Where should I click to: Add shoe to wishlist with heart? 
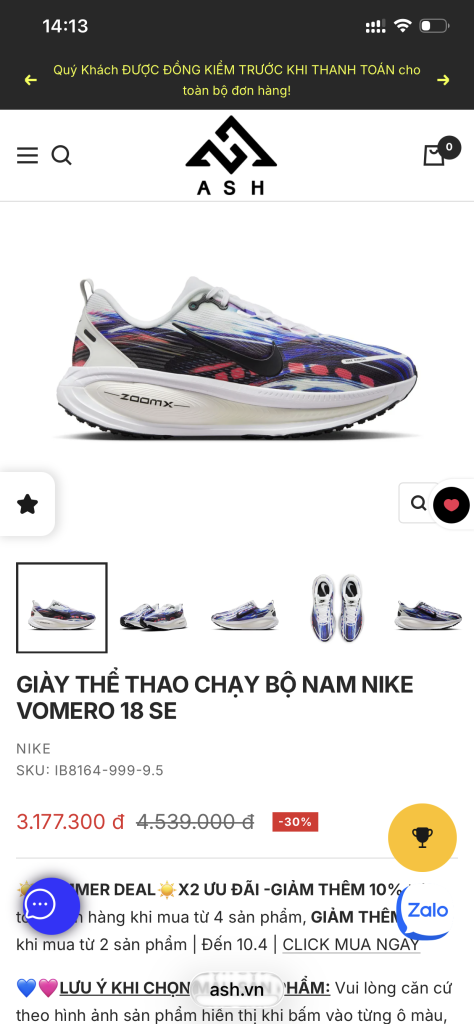tap(451, 505)
